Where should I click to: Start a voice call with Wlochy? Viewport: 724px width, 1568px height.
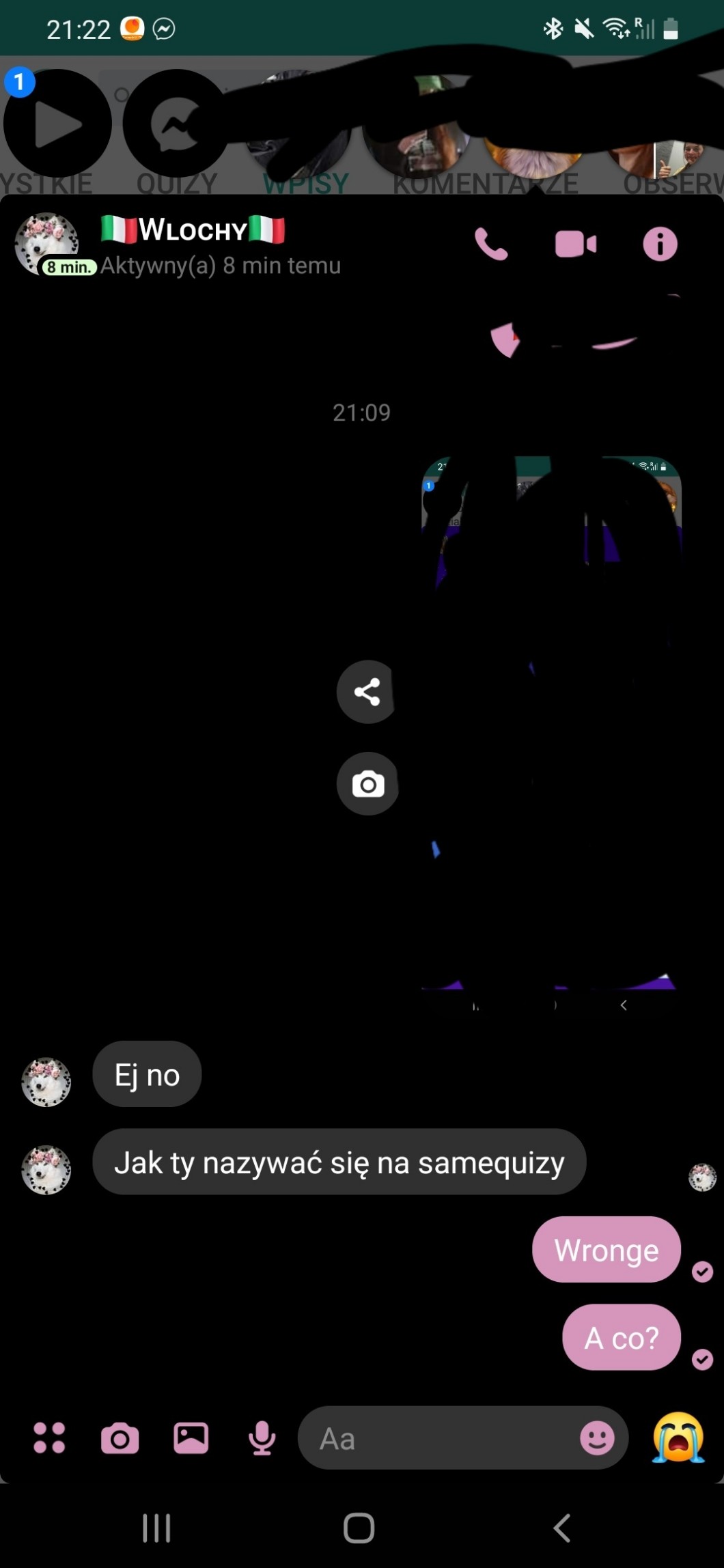(491, 244)
